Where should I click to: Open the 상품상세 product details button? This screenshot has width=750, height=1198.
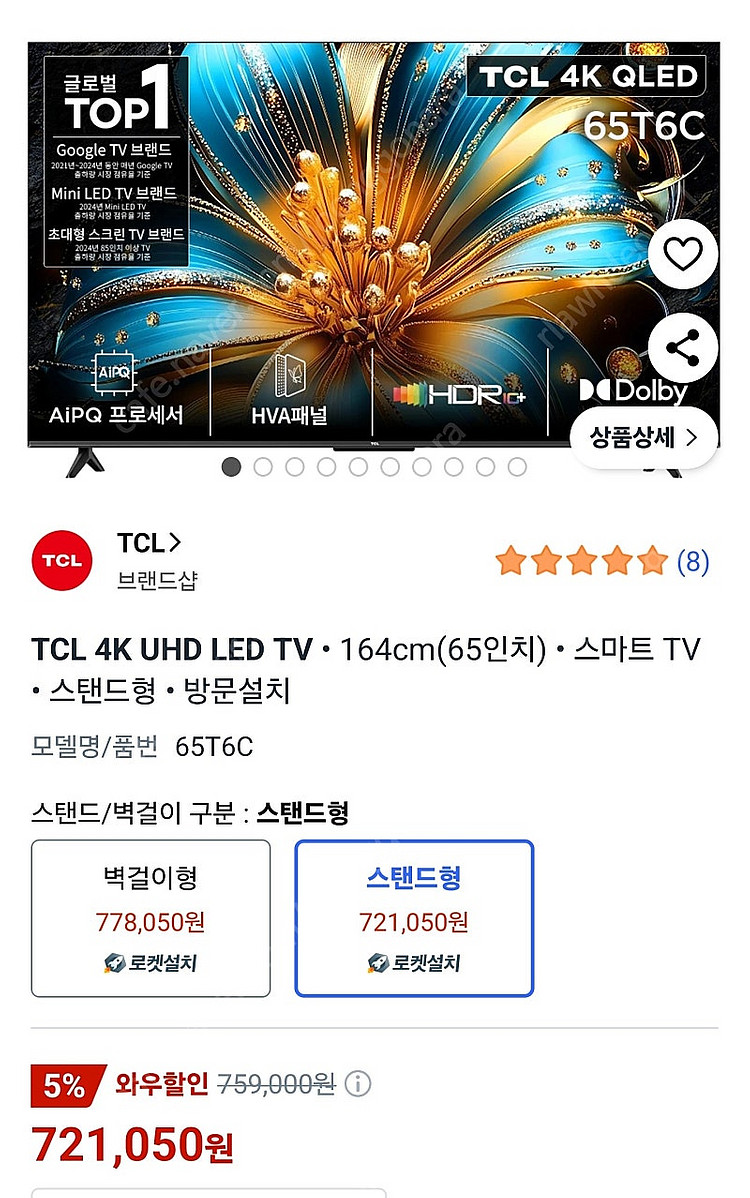click(644, 437)
